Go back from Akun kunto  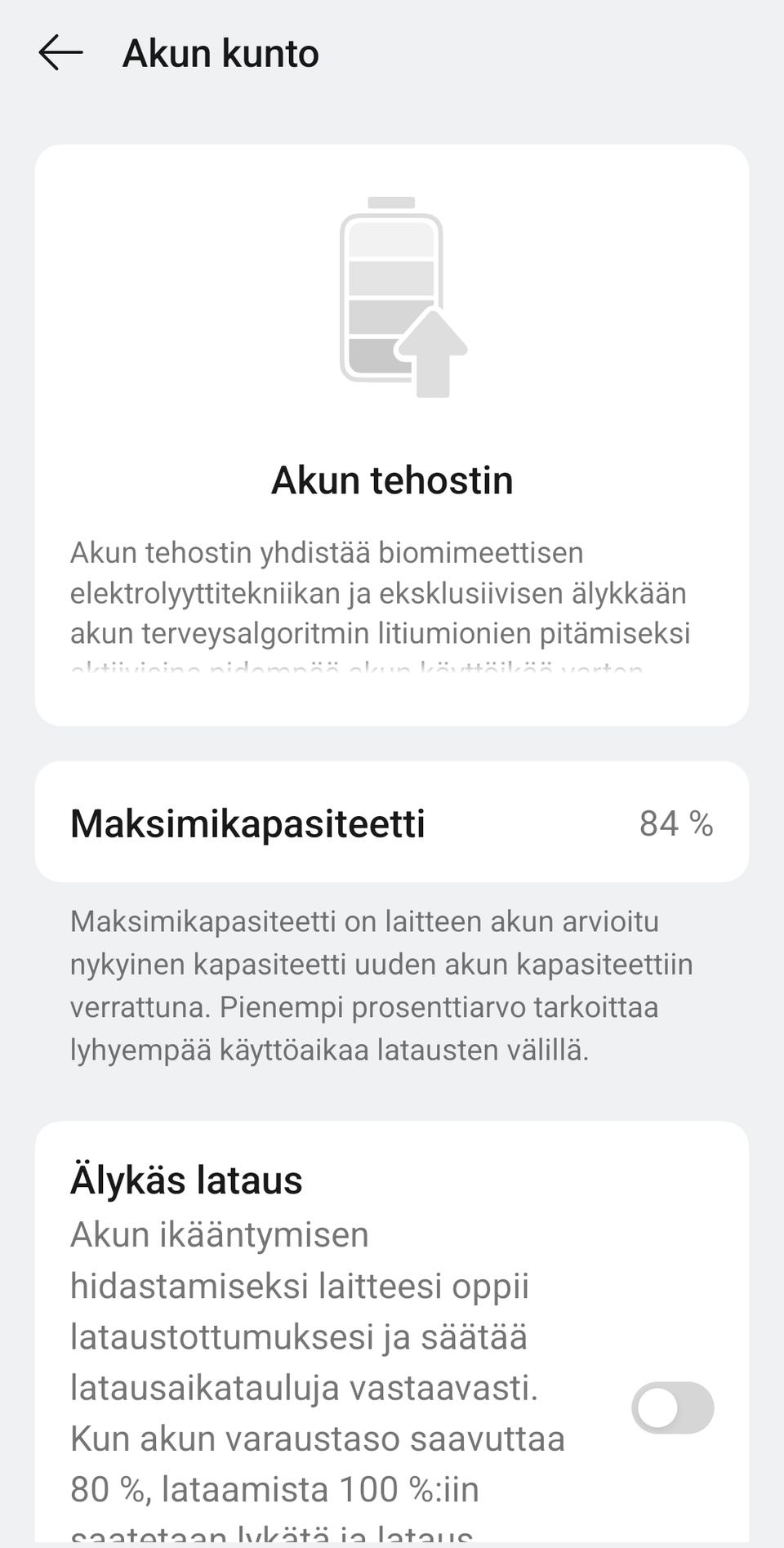click(60, 53)
